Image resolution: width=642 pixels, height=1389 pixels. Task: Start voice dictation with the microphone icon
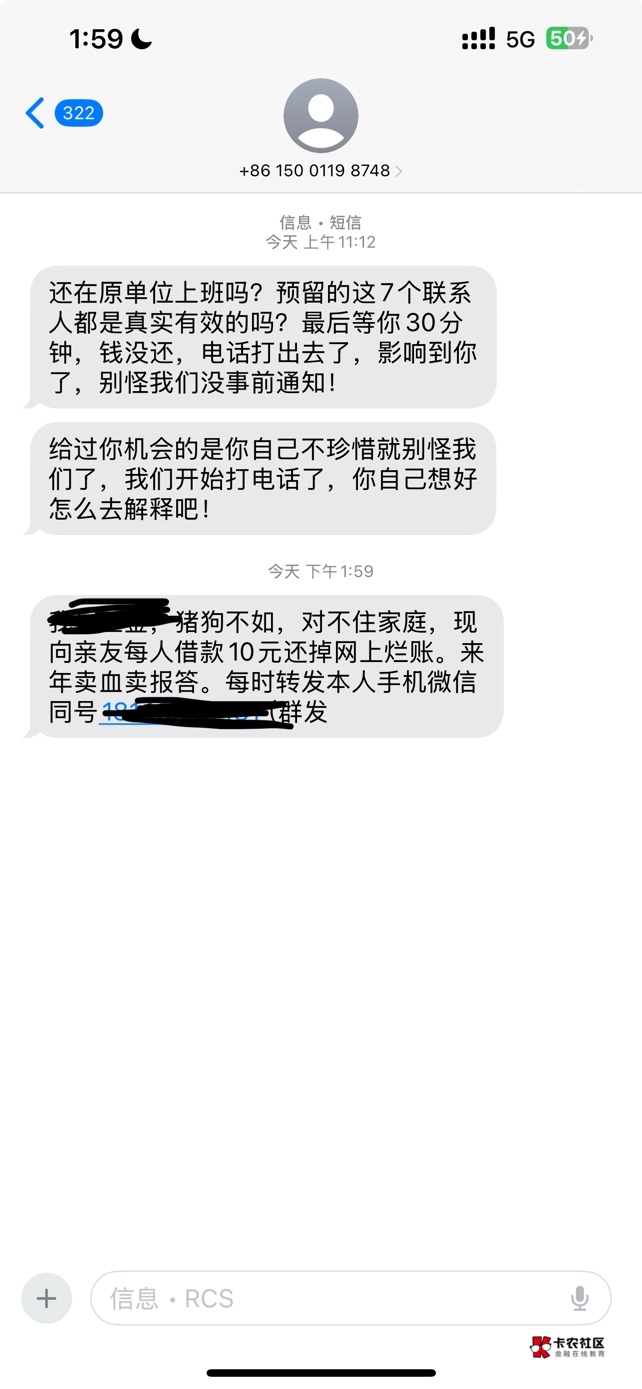pyautogui.click(x=580, y=1299)
